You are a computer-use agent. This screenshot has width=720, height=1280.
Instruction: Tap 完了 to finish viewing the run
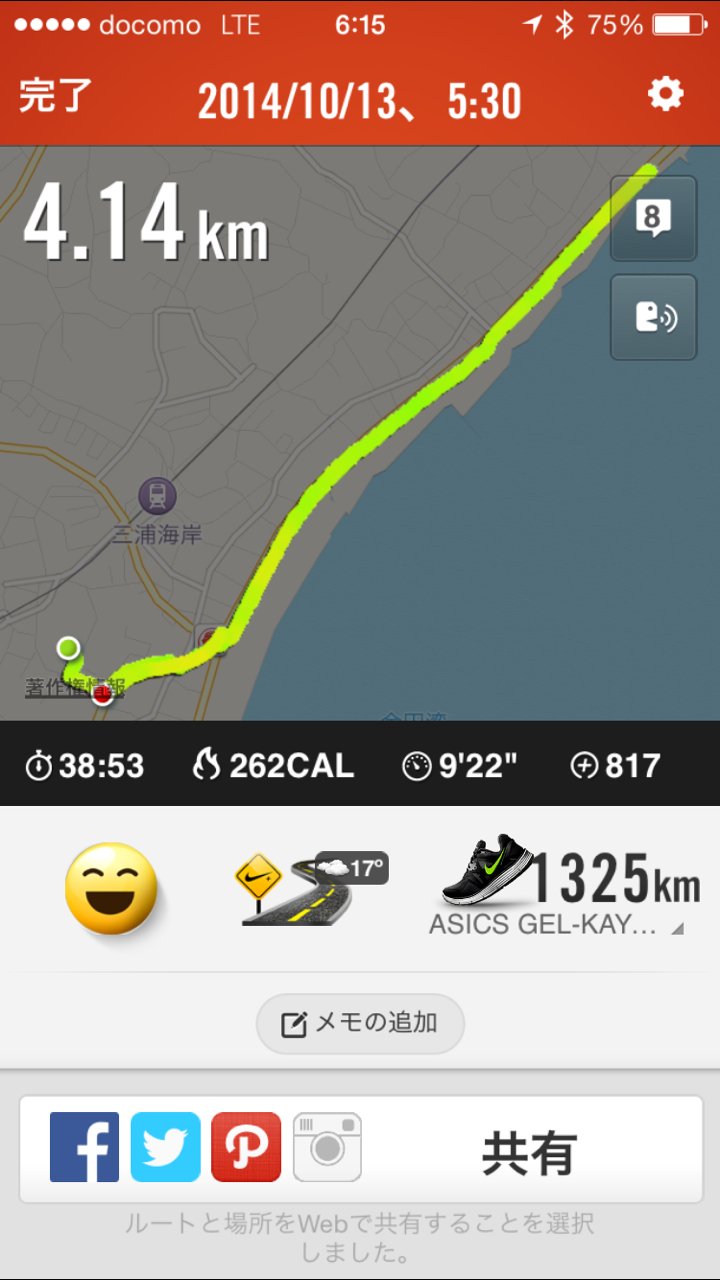(x=55, y=96)
